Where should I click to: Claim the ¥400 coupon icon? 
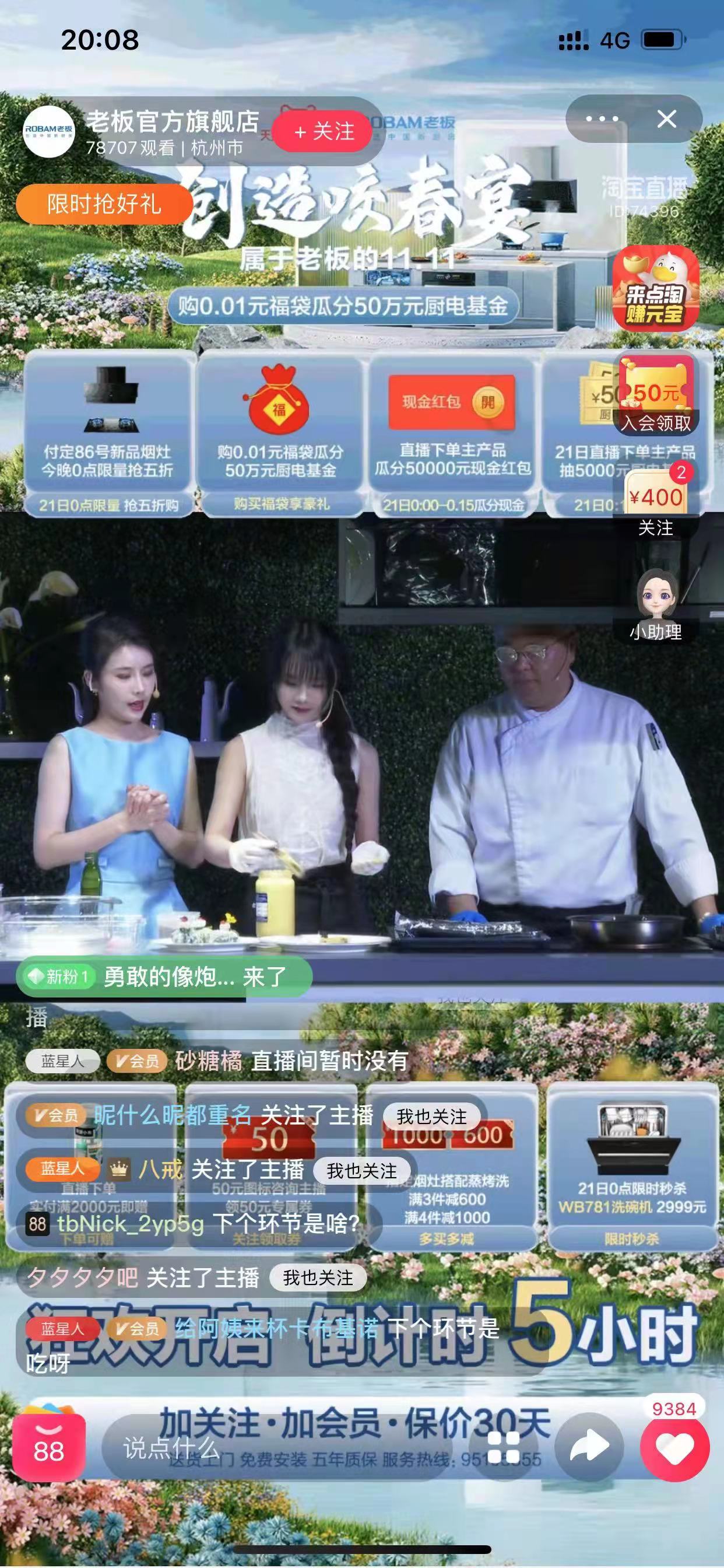point(656,498)
